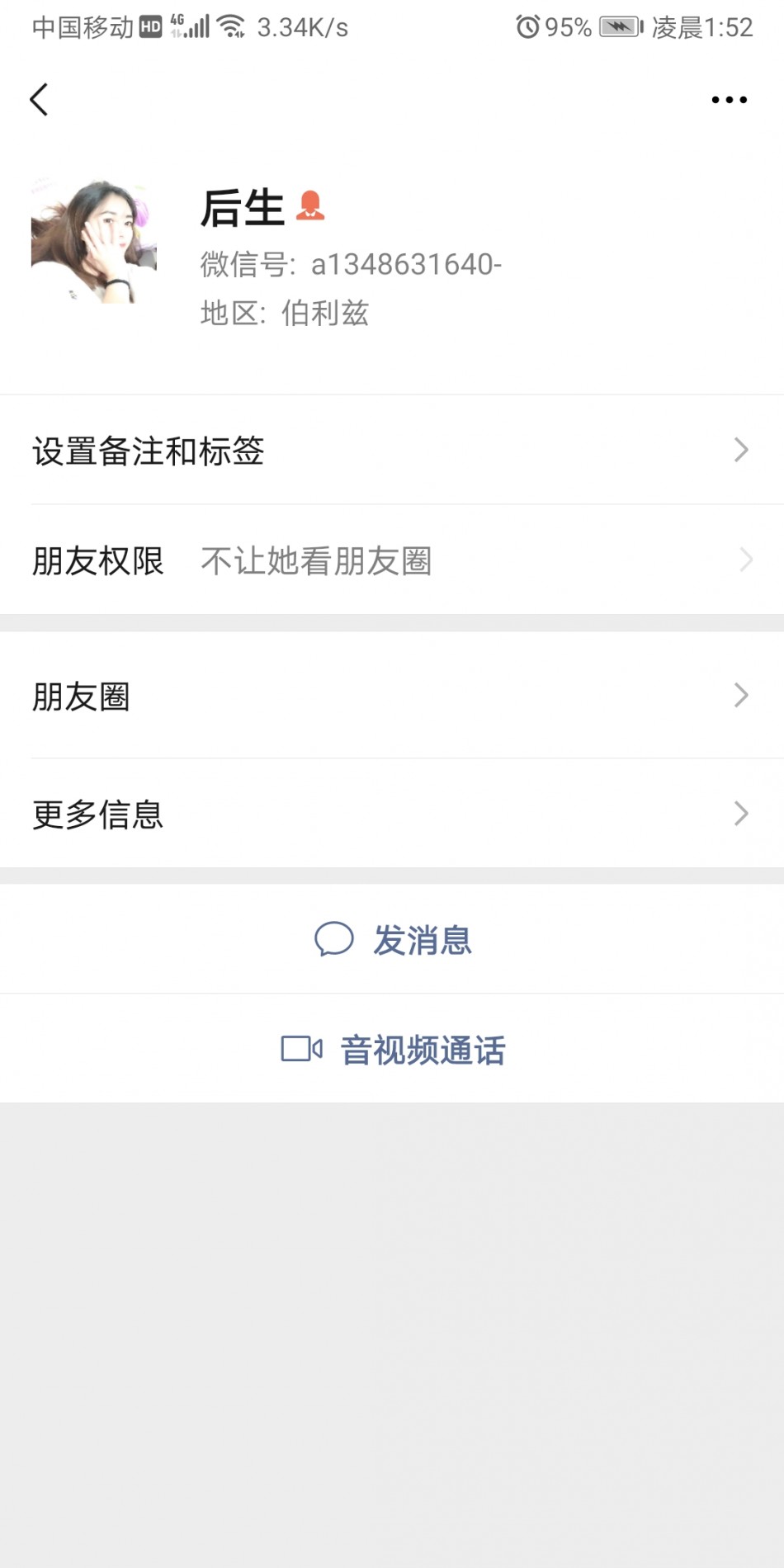Viewport: 784px width, 1568px height.
Task: View the contact's profile photo
Action: coord(94,241)
